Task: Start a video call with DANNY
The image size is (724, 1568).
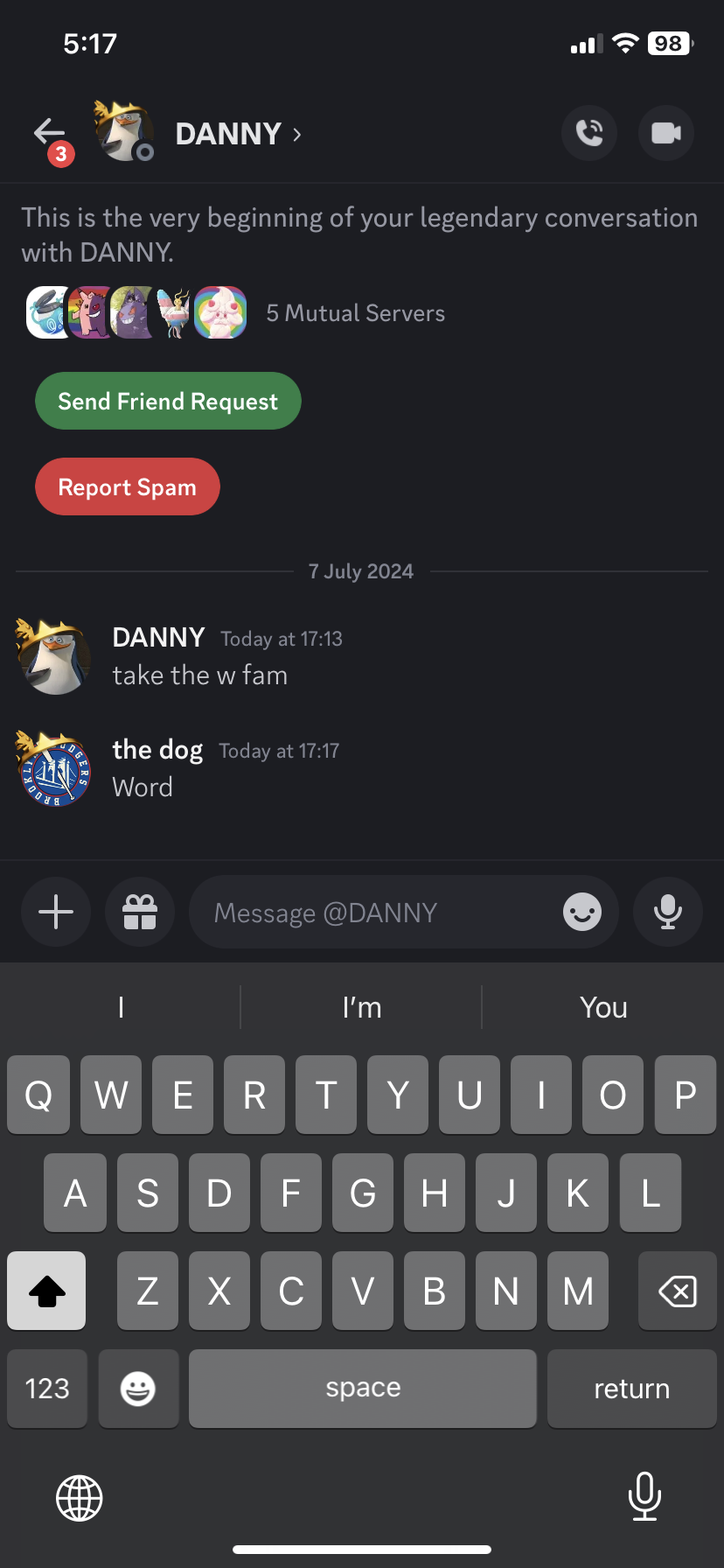Action: click(x=666, y=133)
